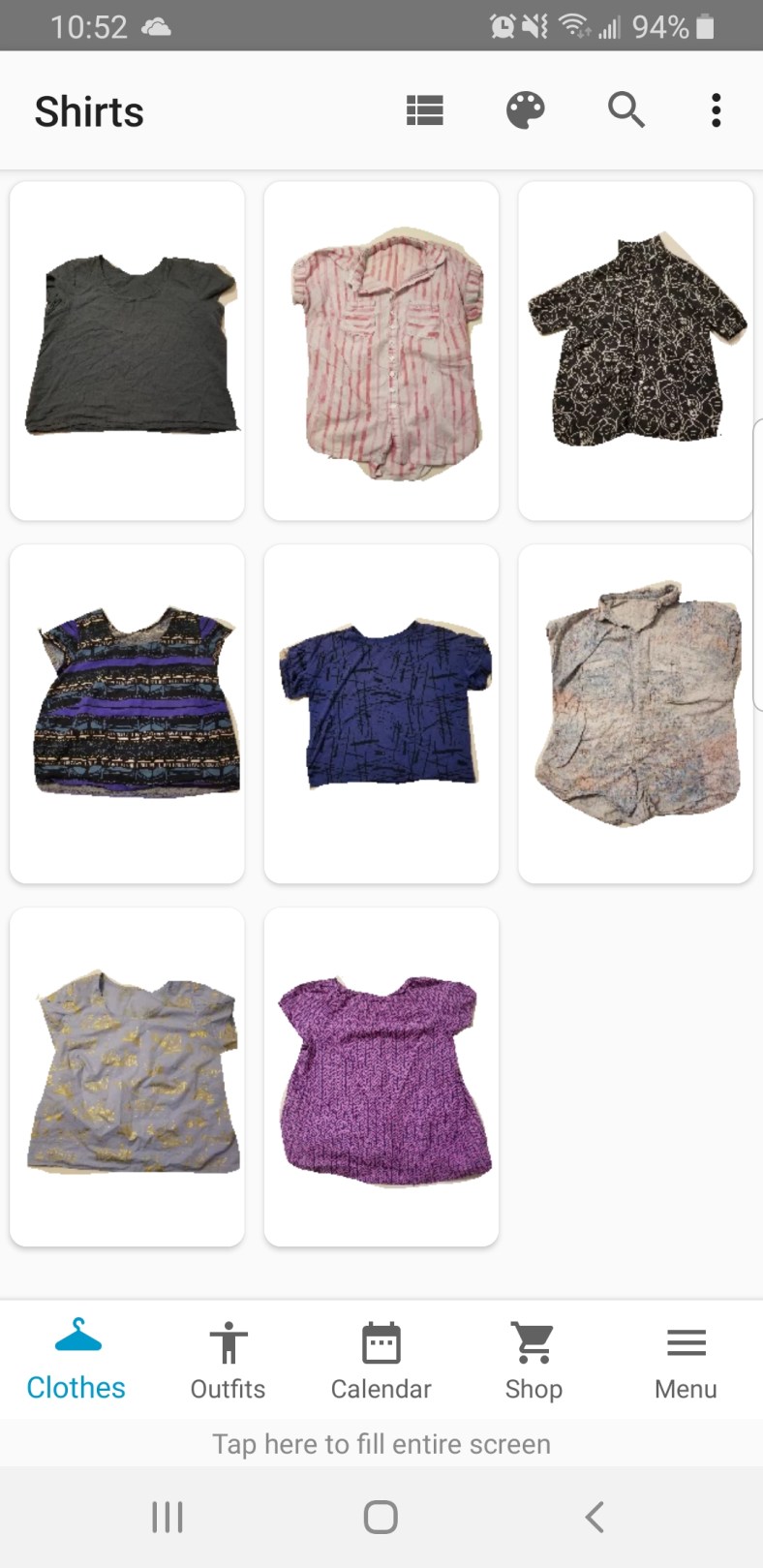Filter shirts by color using the palette
The image size is (763, 1568).
524,110
